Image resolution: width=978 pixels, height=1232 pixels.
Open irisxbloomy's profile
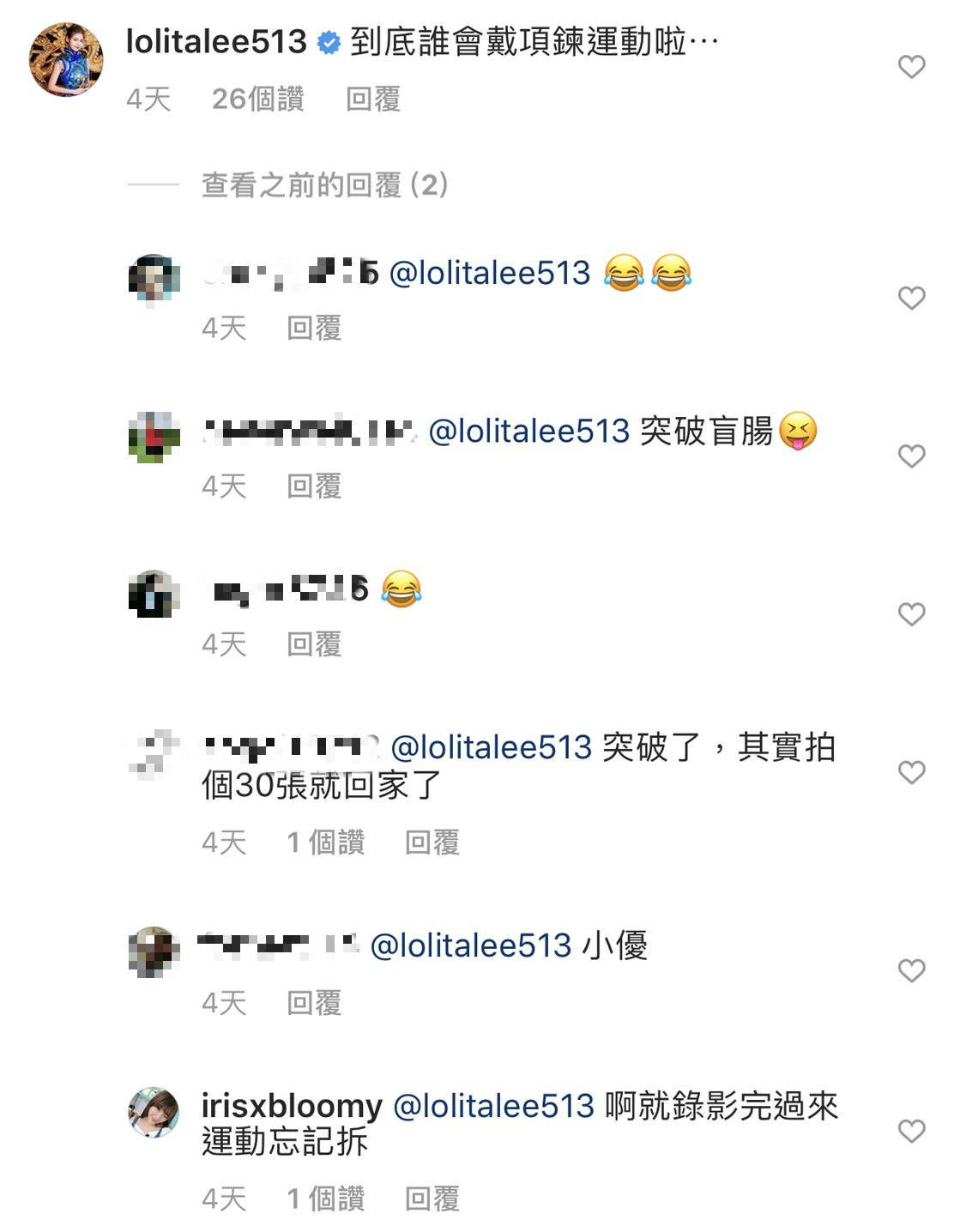(x=291, y=1106)
